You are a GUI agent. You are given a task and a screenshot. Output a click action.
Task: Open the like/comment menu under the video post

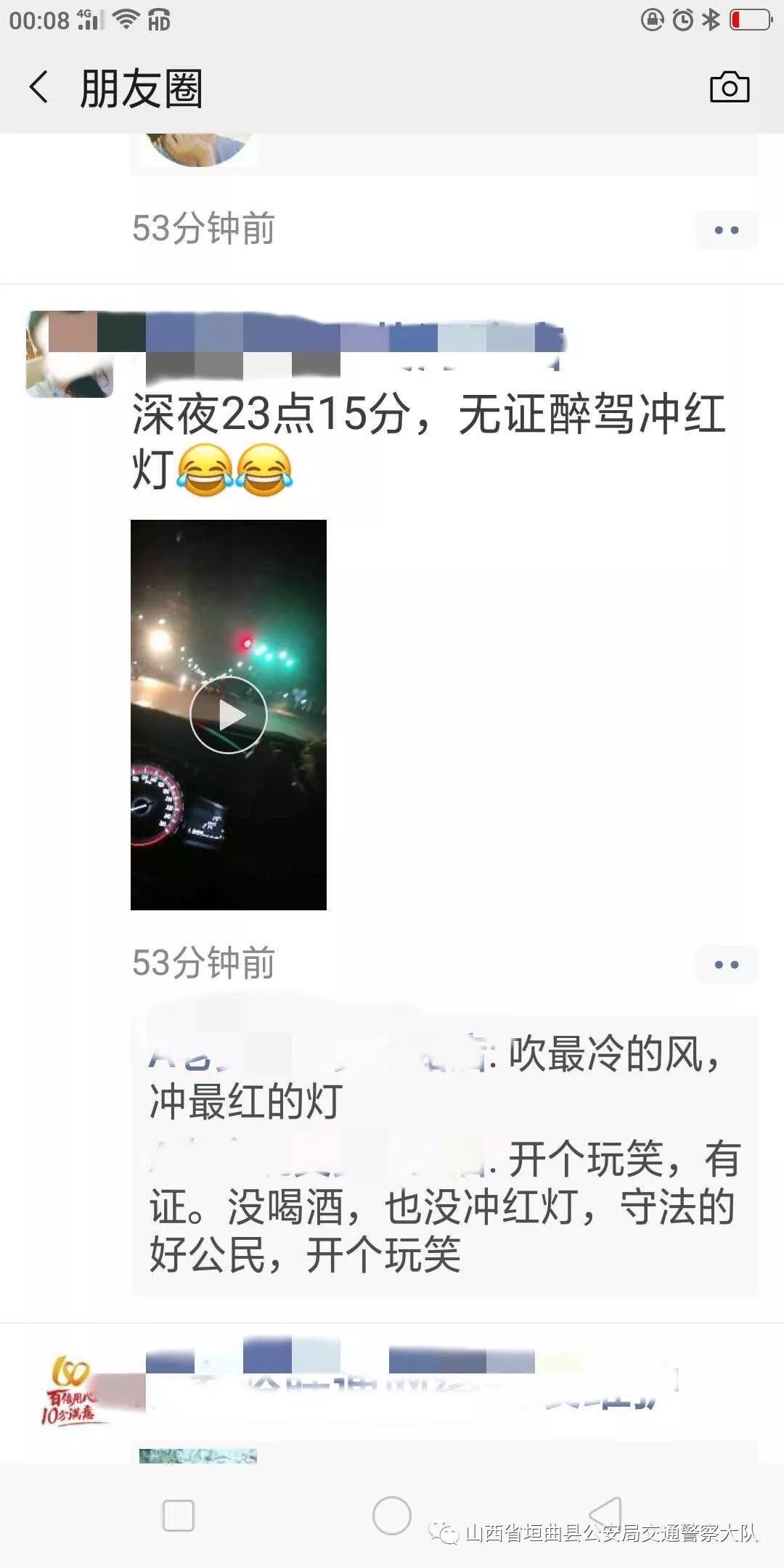726,965
